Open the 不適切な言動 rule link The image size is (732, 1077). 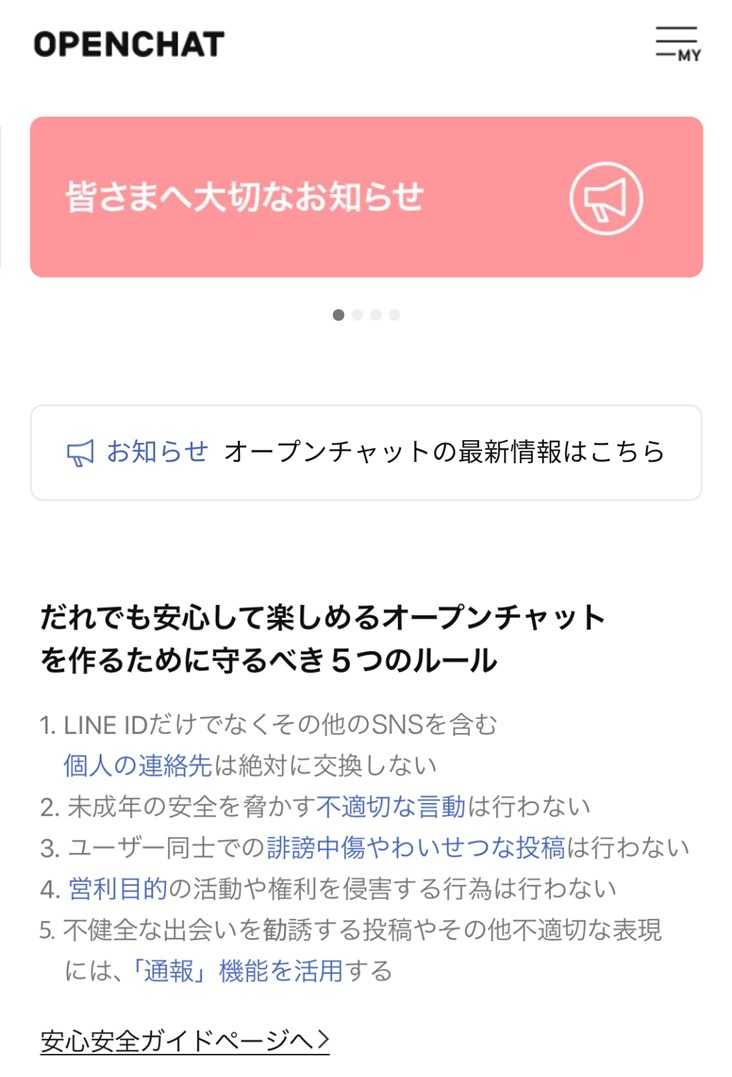(x=391, y=806)
